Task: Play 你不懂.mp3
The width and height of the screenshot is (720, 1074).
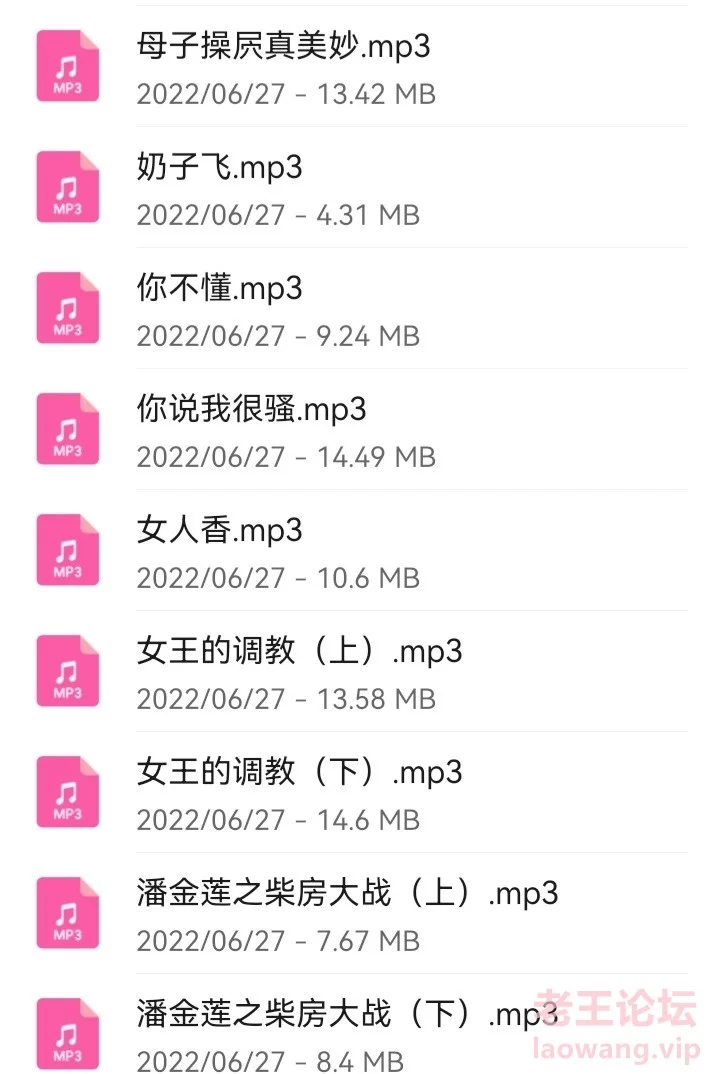Action: tap(220, 289)
